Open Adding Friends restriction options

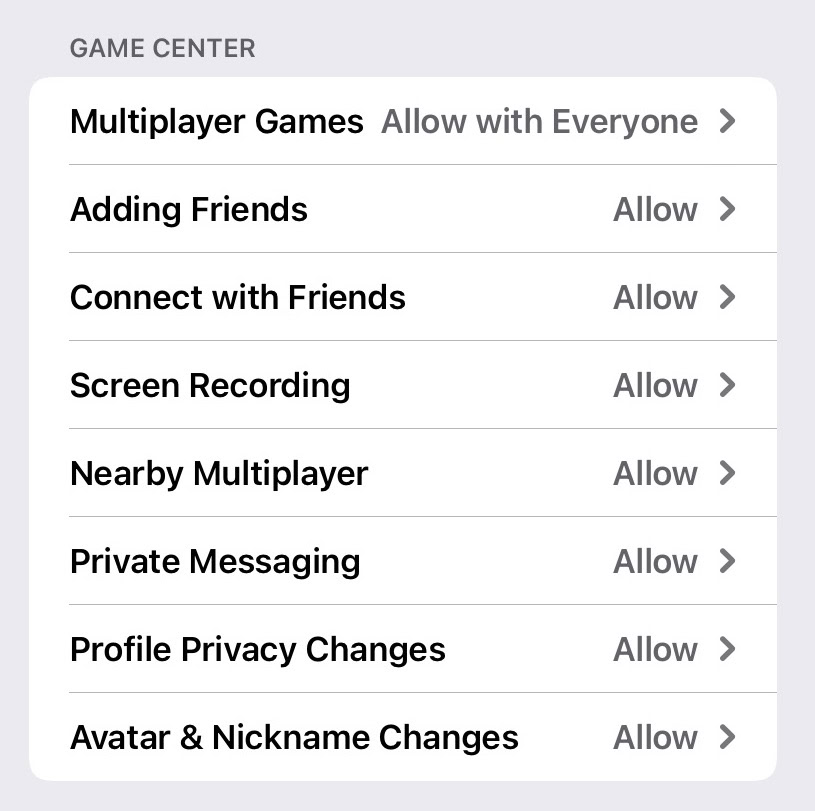403,210
